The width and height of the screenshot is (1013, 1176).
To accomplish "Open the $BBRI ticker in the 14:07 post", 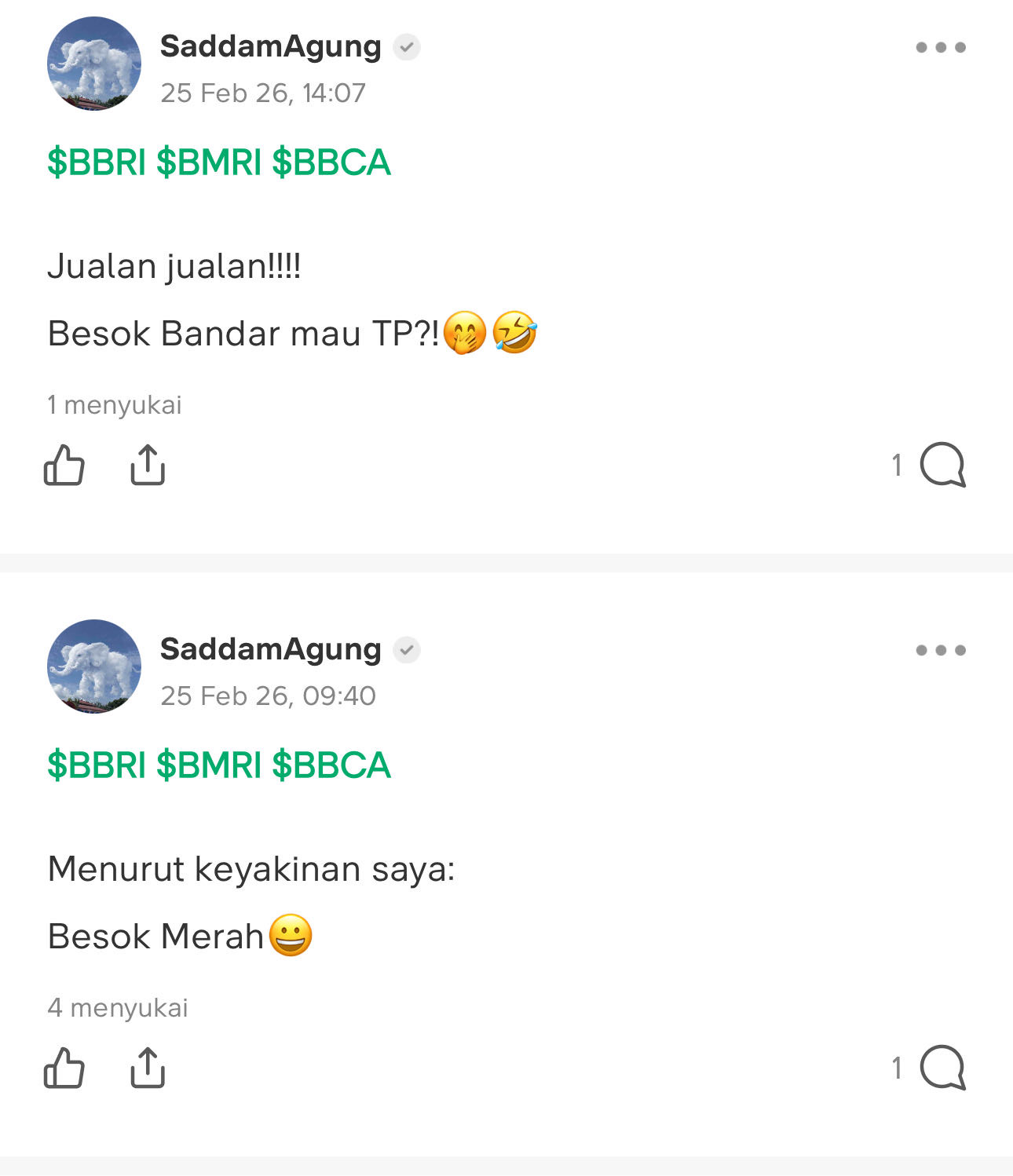I will coord(97,163).
